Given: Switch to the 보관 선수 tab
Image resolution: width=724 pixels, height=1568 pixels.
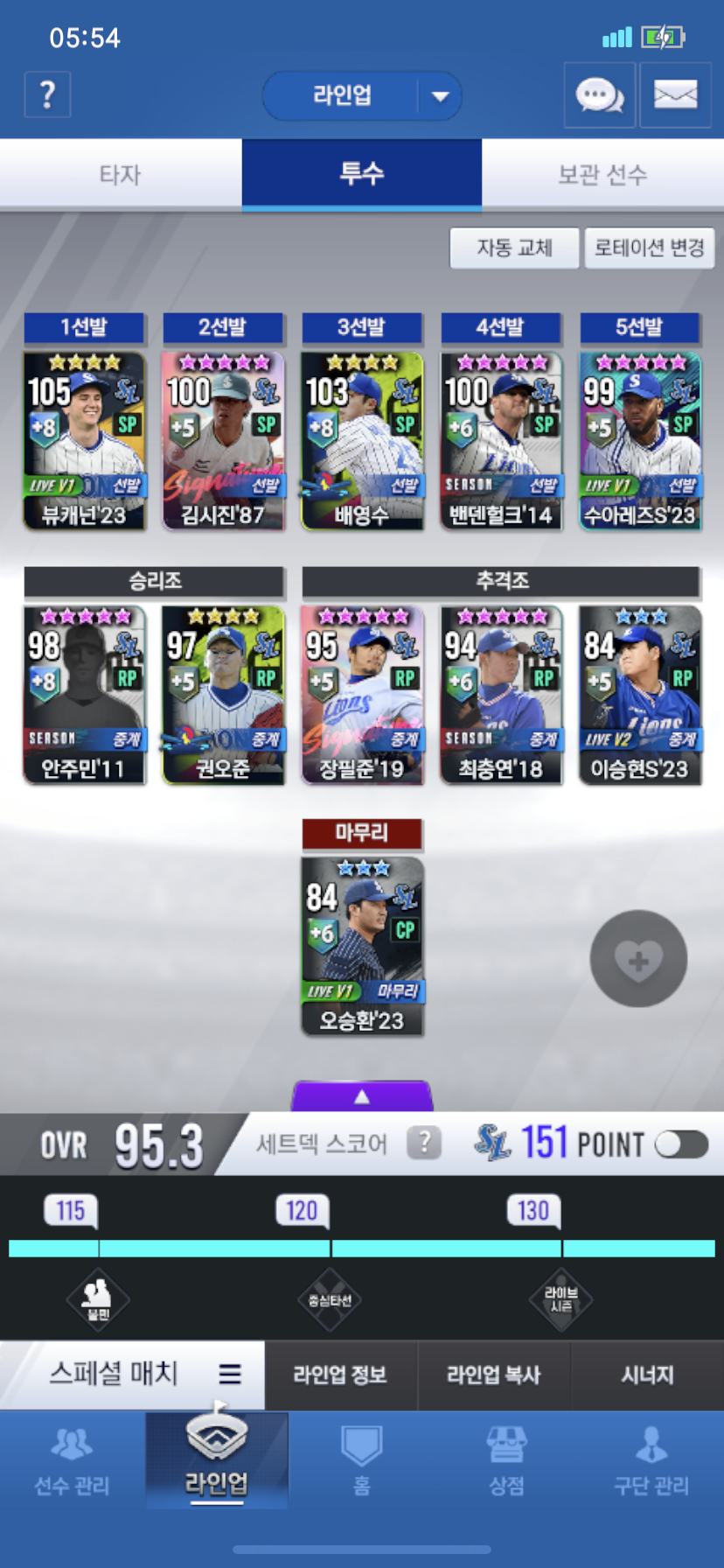Looking at the screenshot, I should 602,174.
